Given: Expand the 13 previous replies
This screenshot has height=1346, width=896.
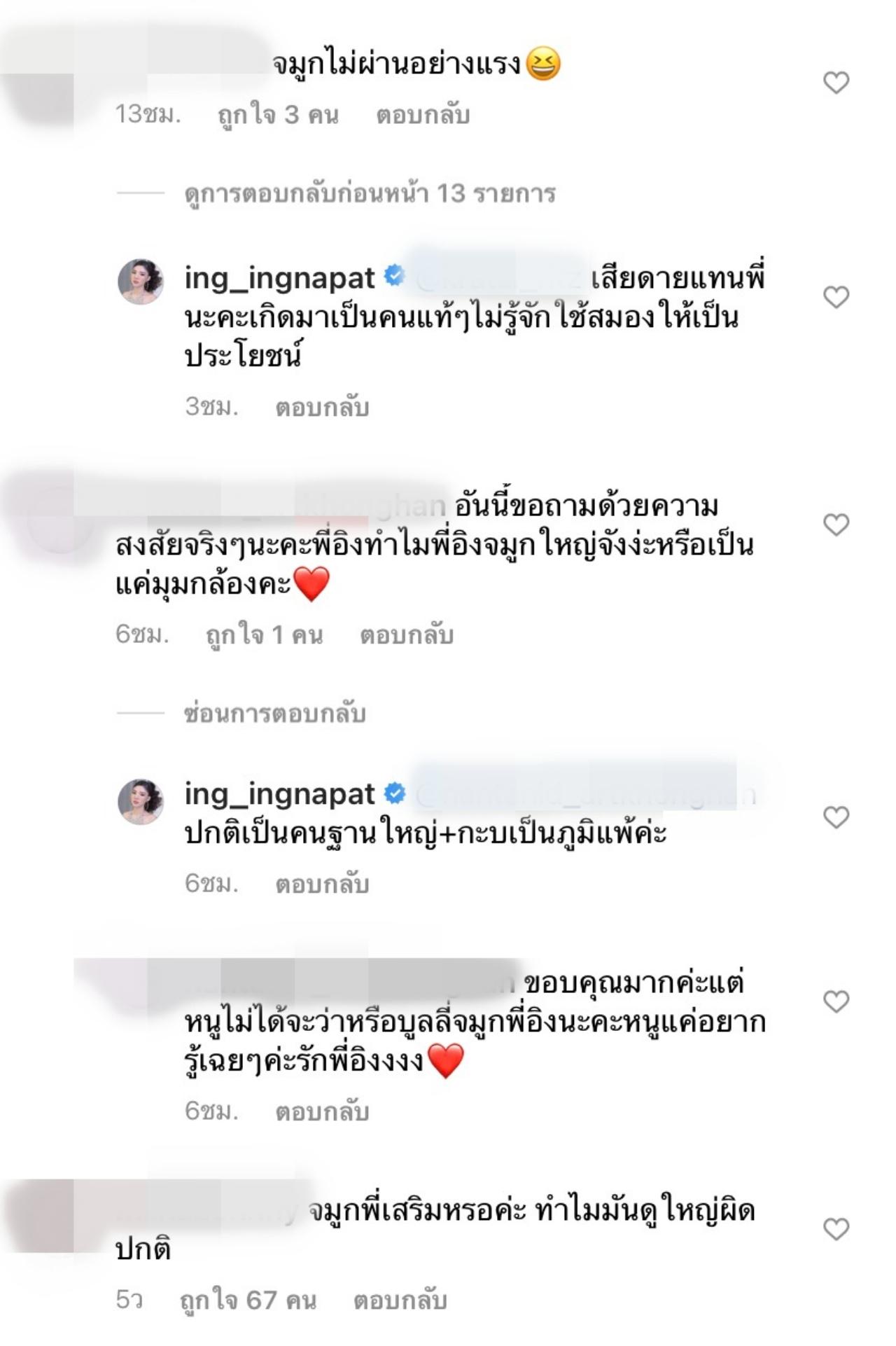Looking at the screenshot, I should click(370, 193).
